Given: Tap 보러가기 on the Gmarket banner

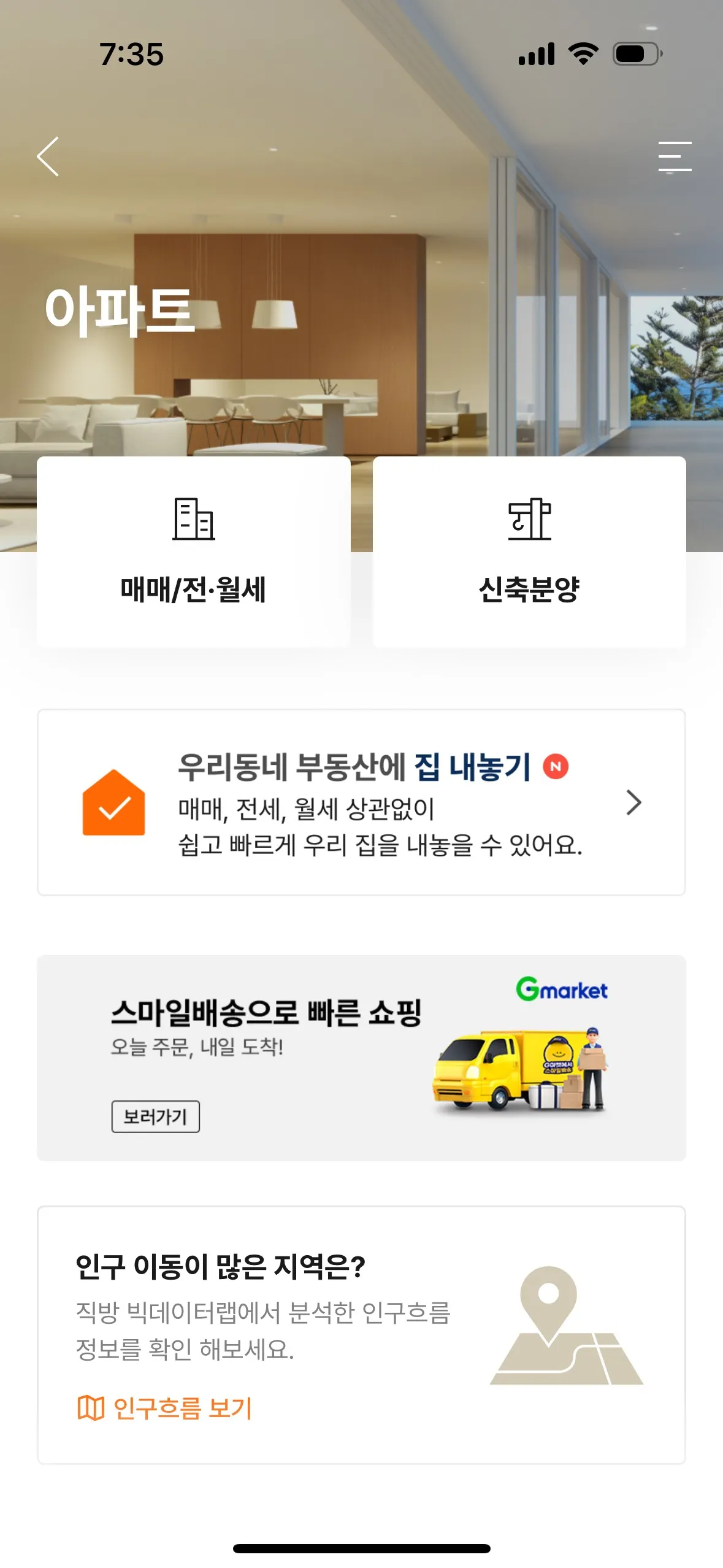Looking at the screenshot, I should pyautogui.click(x=156, y=1116).
